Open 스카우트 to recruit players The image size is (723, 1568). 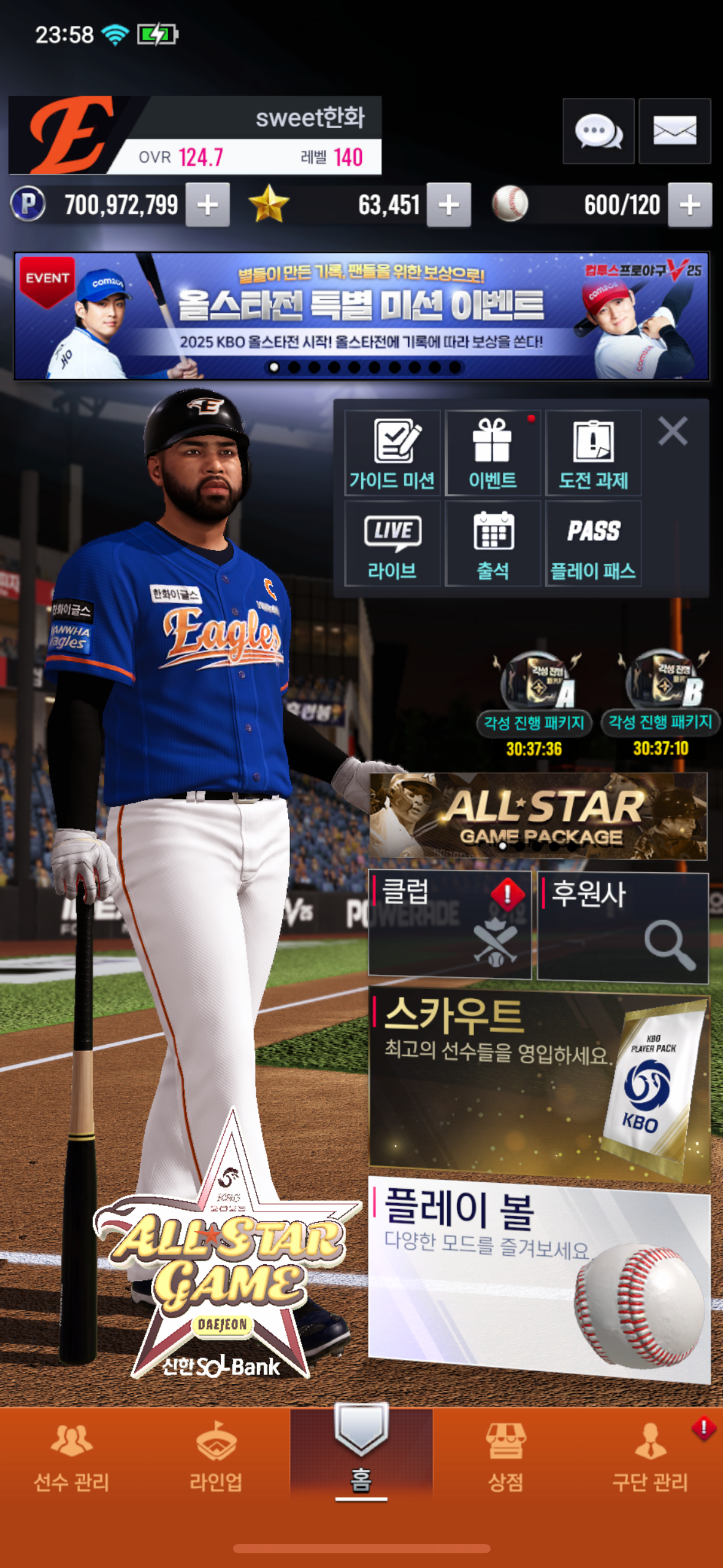538,1083
